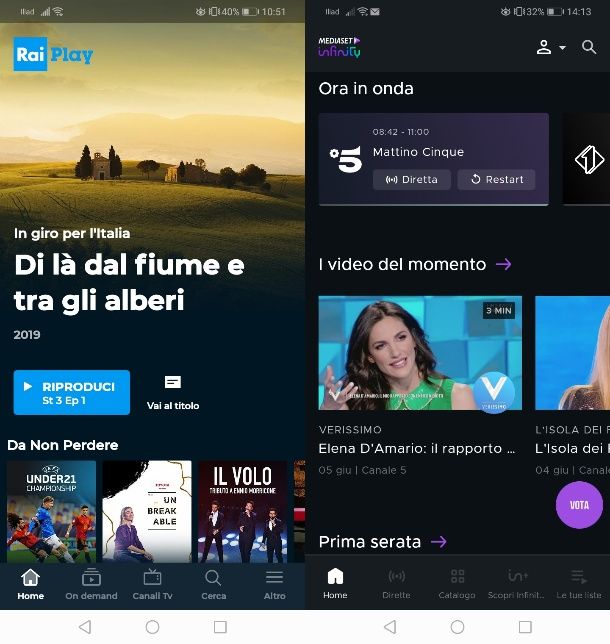Open the Unbreakable thumbnail

point(146,510)
